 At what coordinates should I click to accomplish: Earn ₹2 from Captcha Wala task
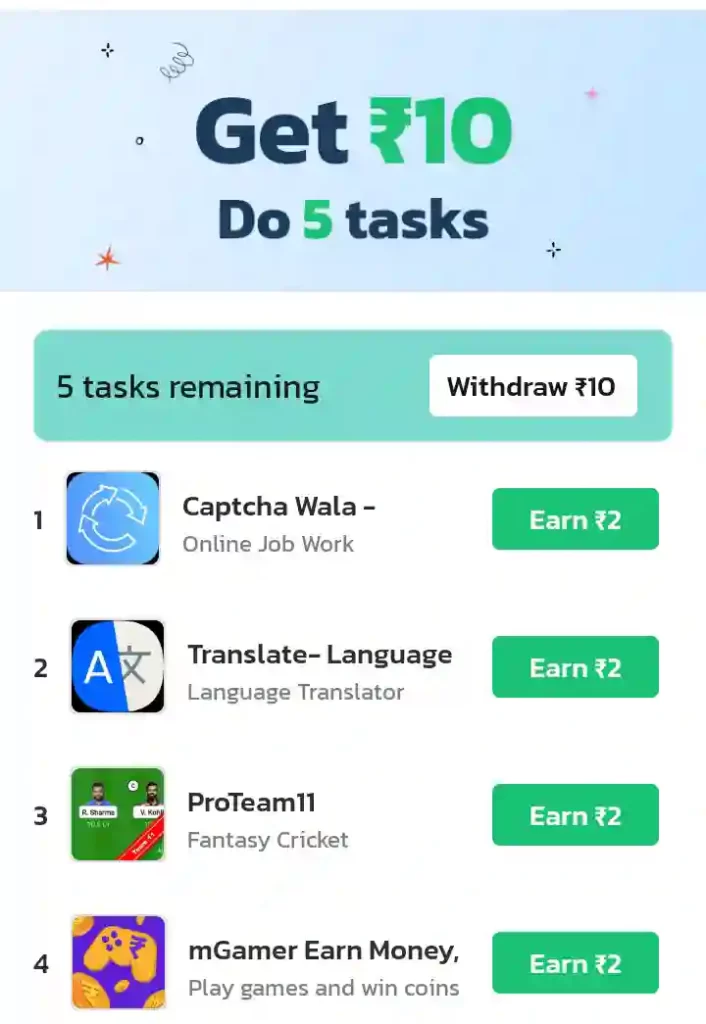pyautogui.click(x=575, y=519)
